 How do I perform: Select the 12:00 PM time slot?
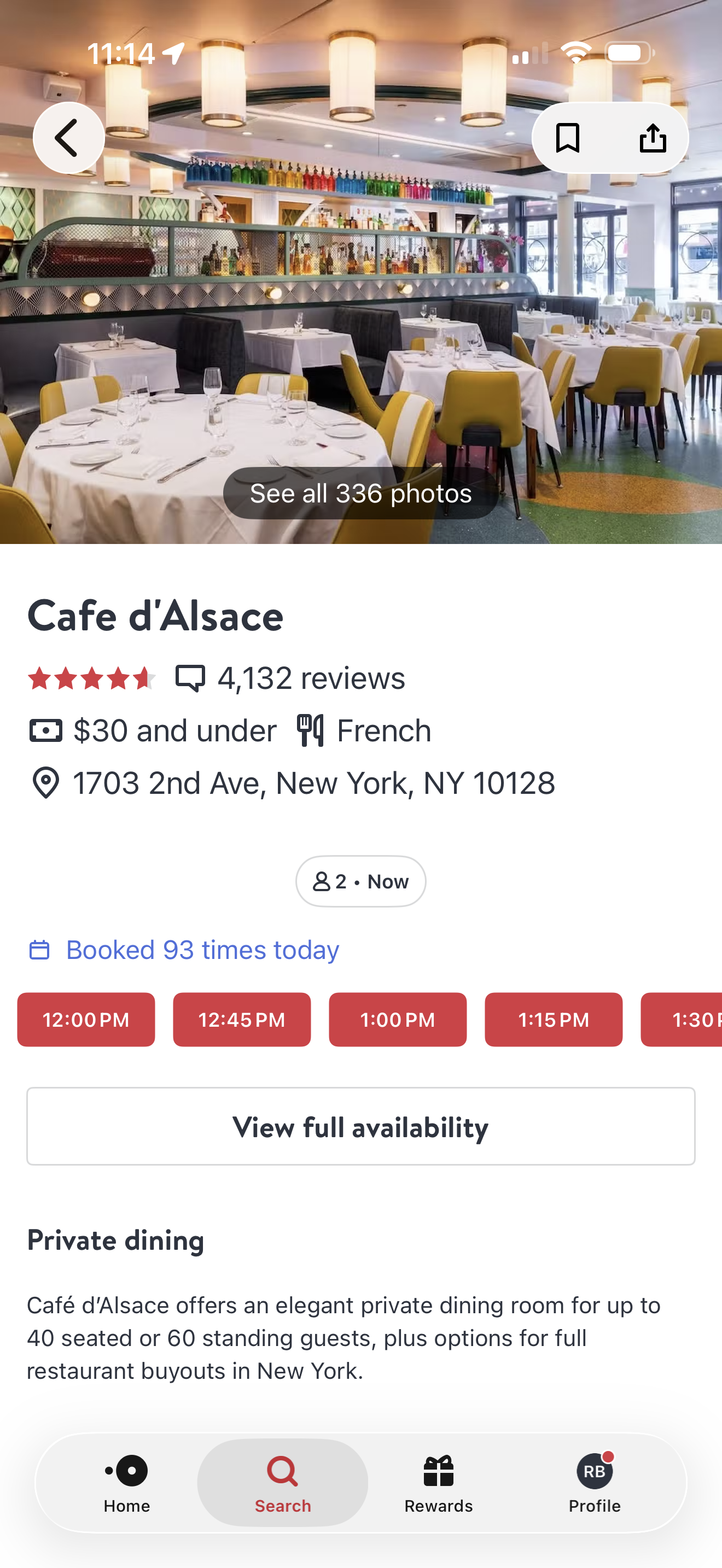(x=86, y=1020)
